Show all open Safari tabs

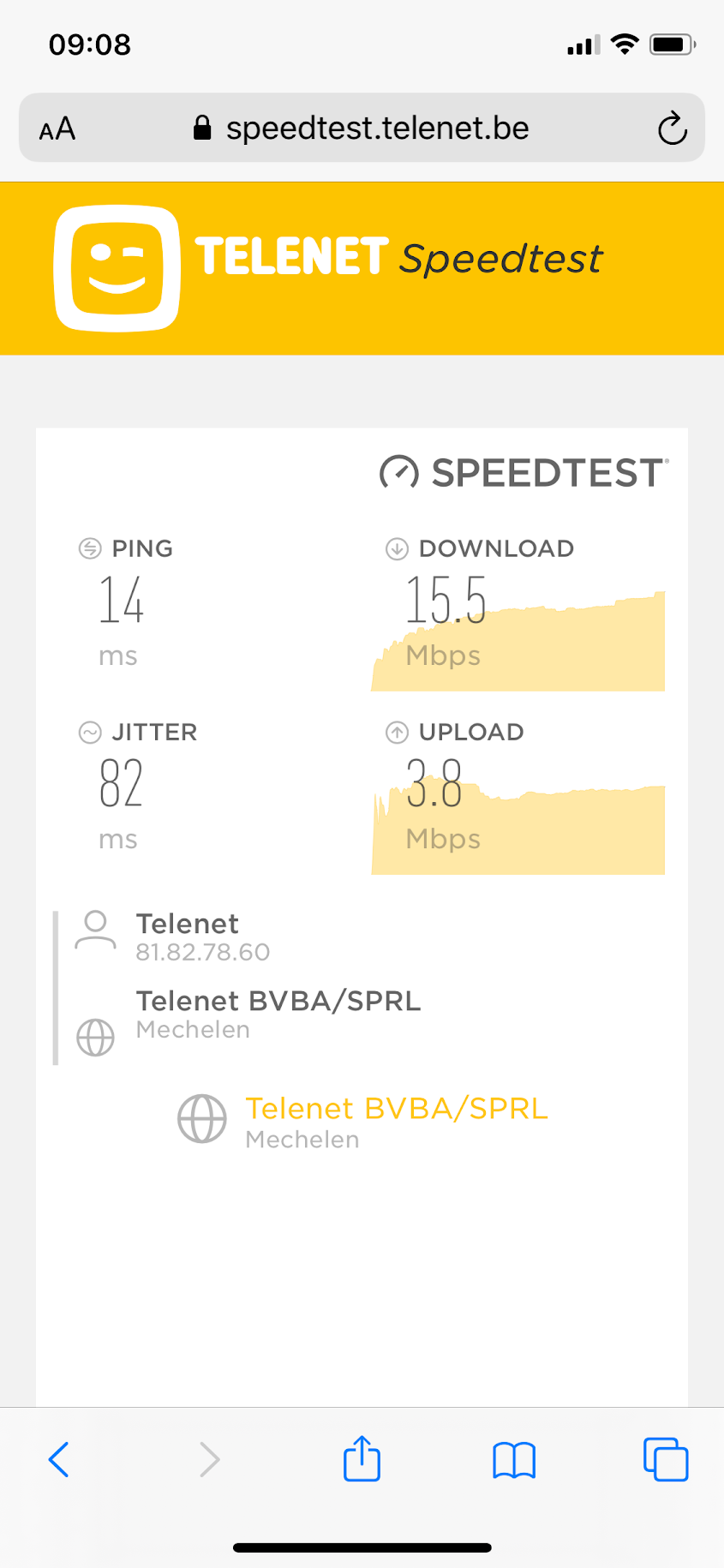[666, 1459]
